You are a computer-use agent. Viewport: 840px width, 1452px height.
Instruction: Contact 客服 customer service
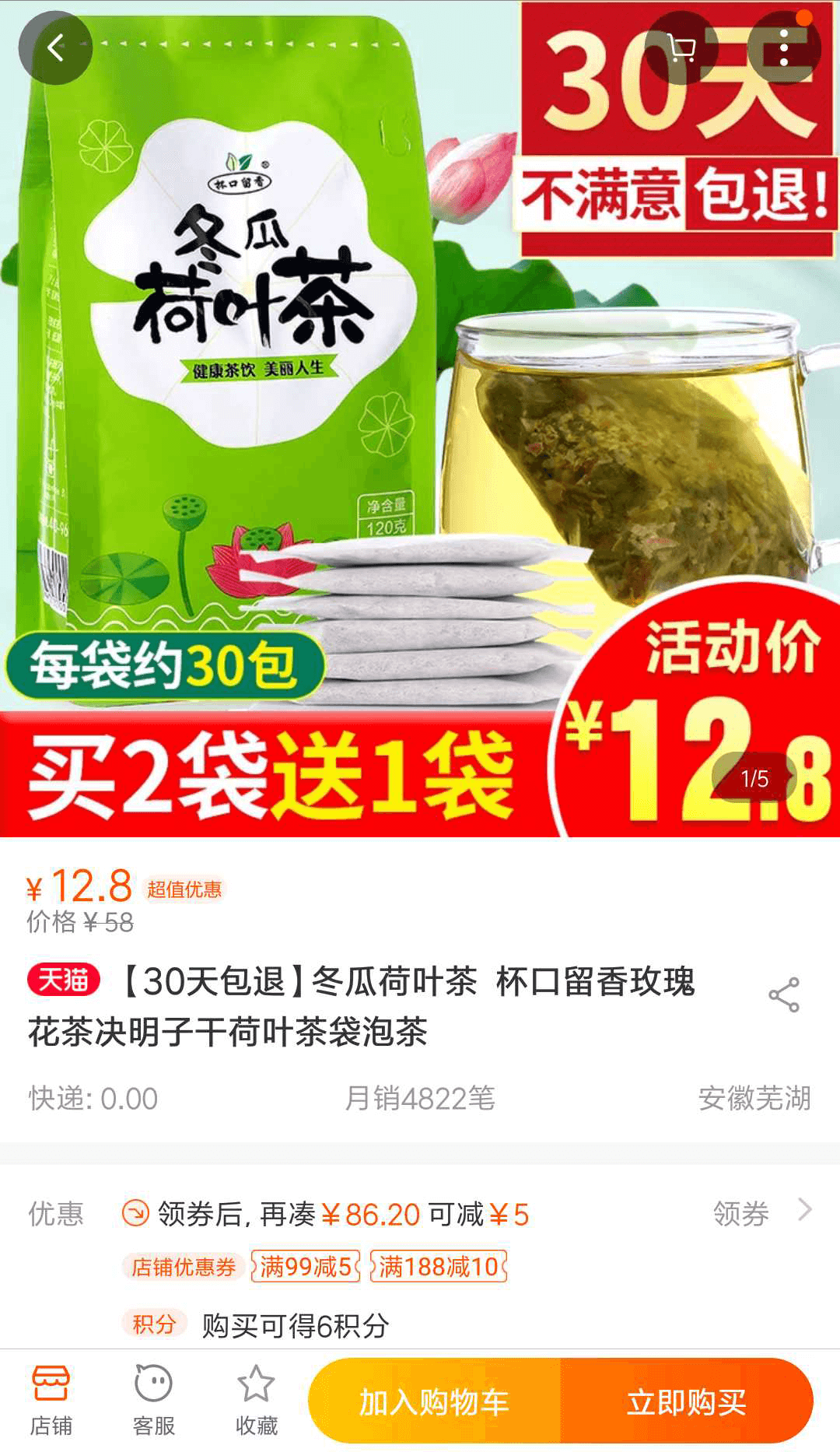[x=153, y=1401]
